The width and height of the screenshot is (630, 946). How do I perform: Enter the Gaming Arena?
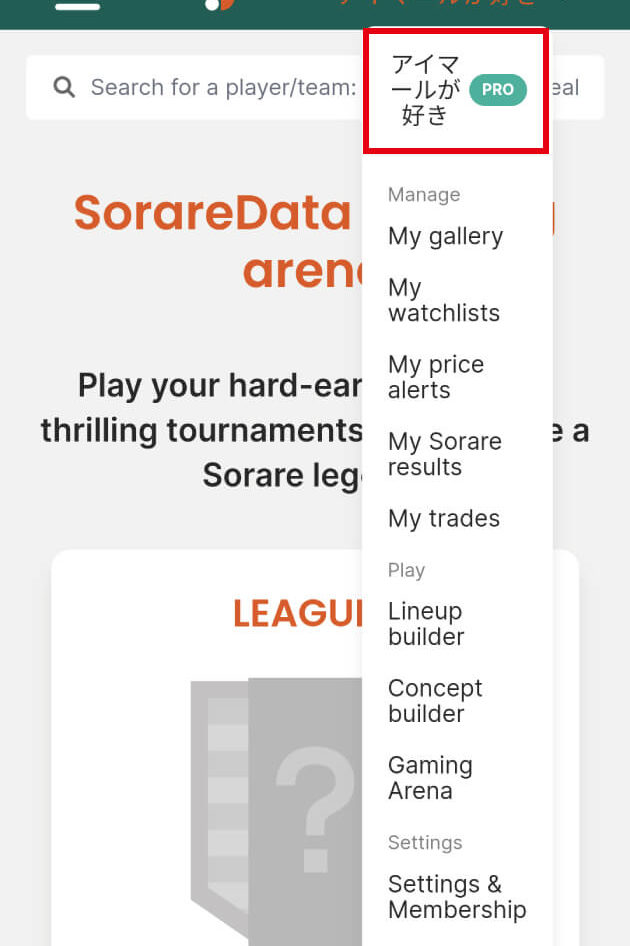tap(430, 777)
